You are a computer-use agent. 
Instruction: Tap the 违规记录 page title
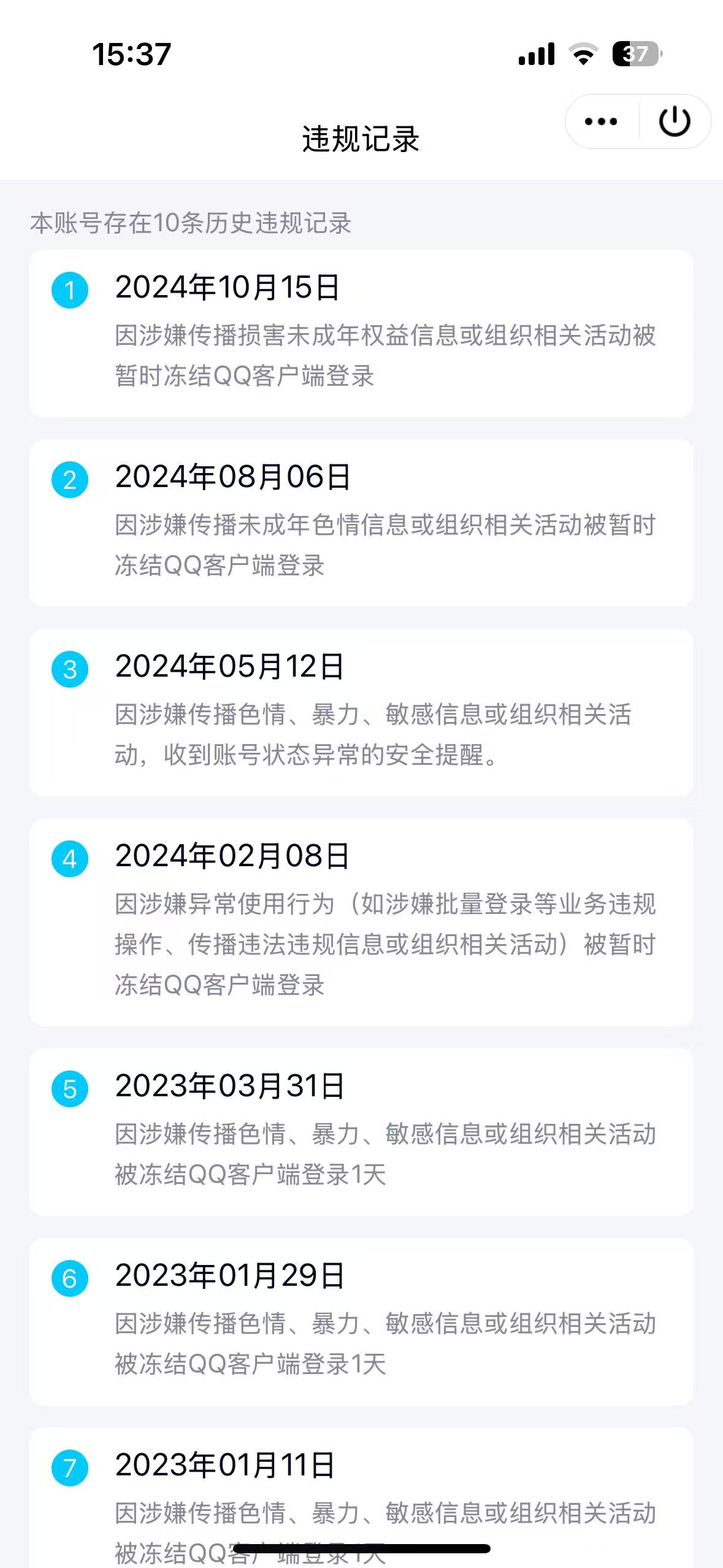click(x=361, y=137)
